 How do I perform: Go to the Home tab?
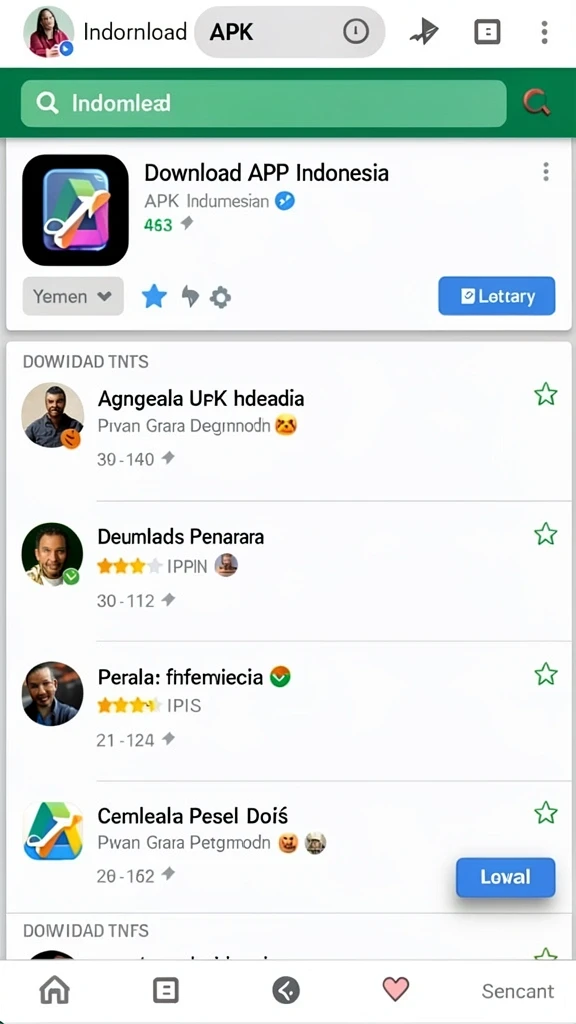click(55, 991)
